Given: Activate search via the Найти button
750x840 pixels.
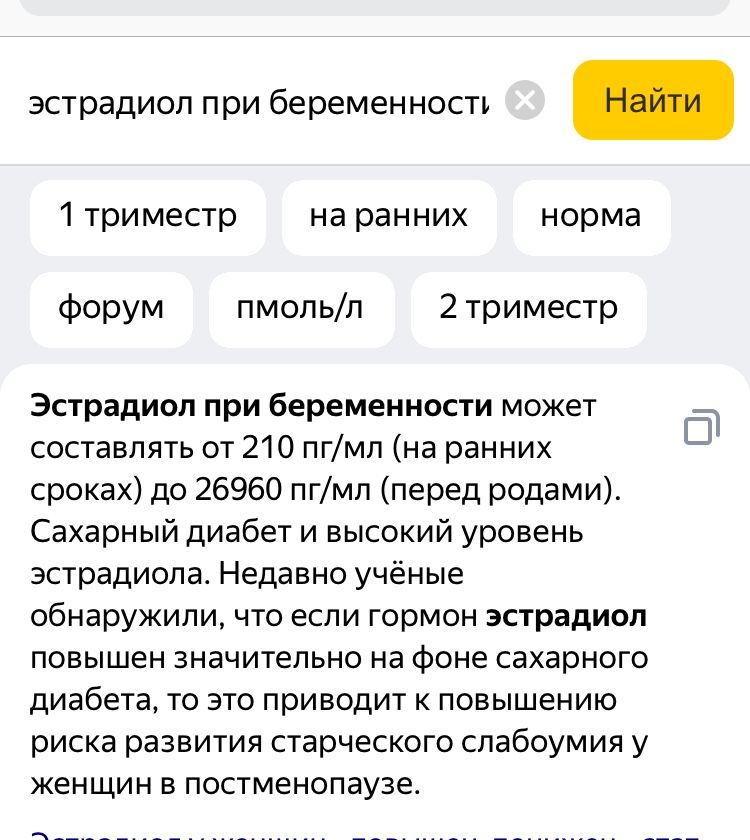Looking at the screenshot, I should pyautogui.click(x=653, y=100).
